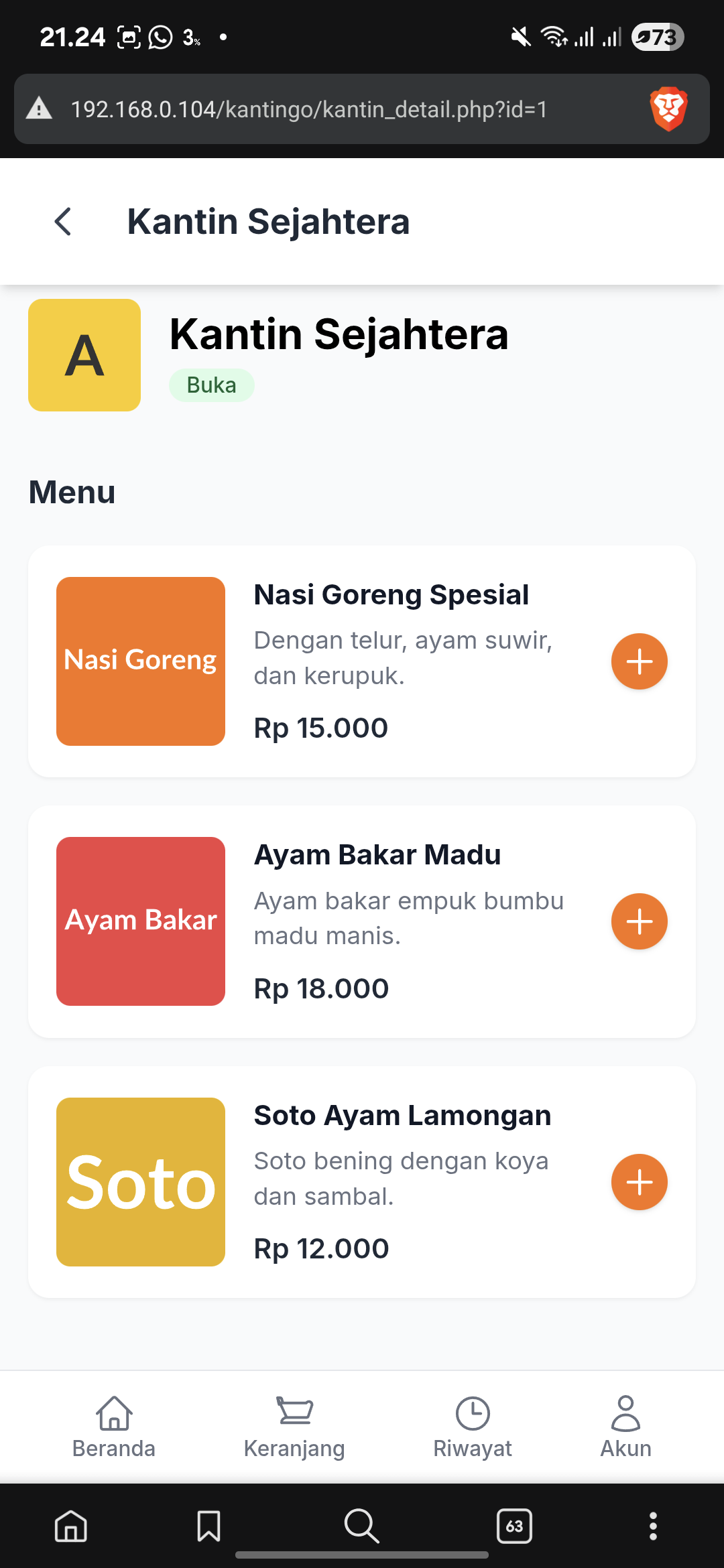Open the browser search
Viewport: 724px width, 1568px height.
[362, 1526]
